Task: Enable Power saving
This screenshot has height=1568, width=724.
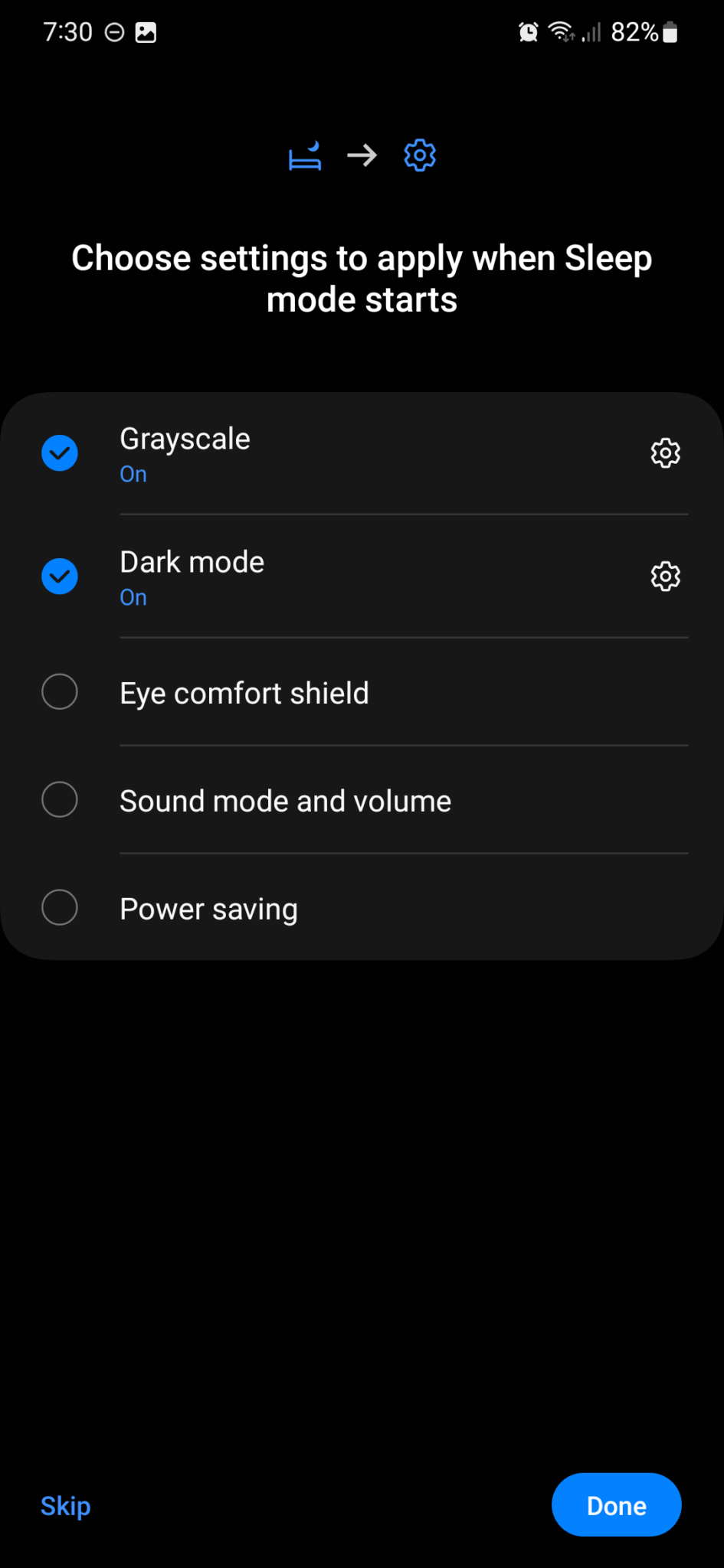Action: tap(60, 907)
